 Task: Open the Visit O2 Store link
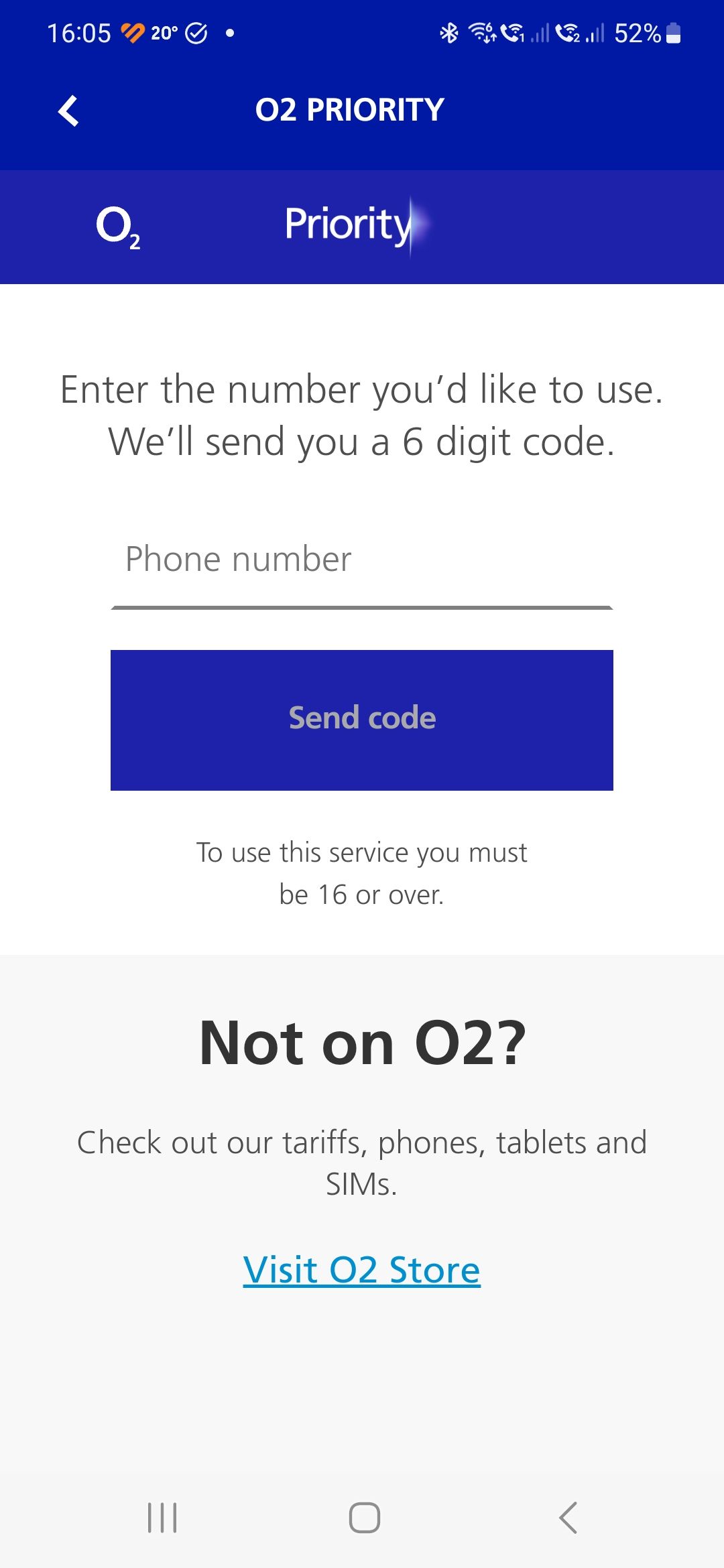(362, 1270)
